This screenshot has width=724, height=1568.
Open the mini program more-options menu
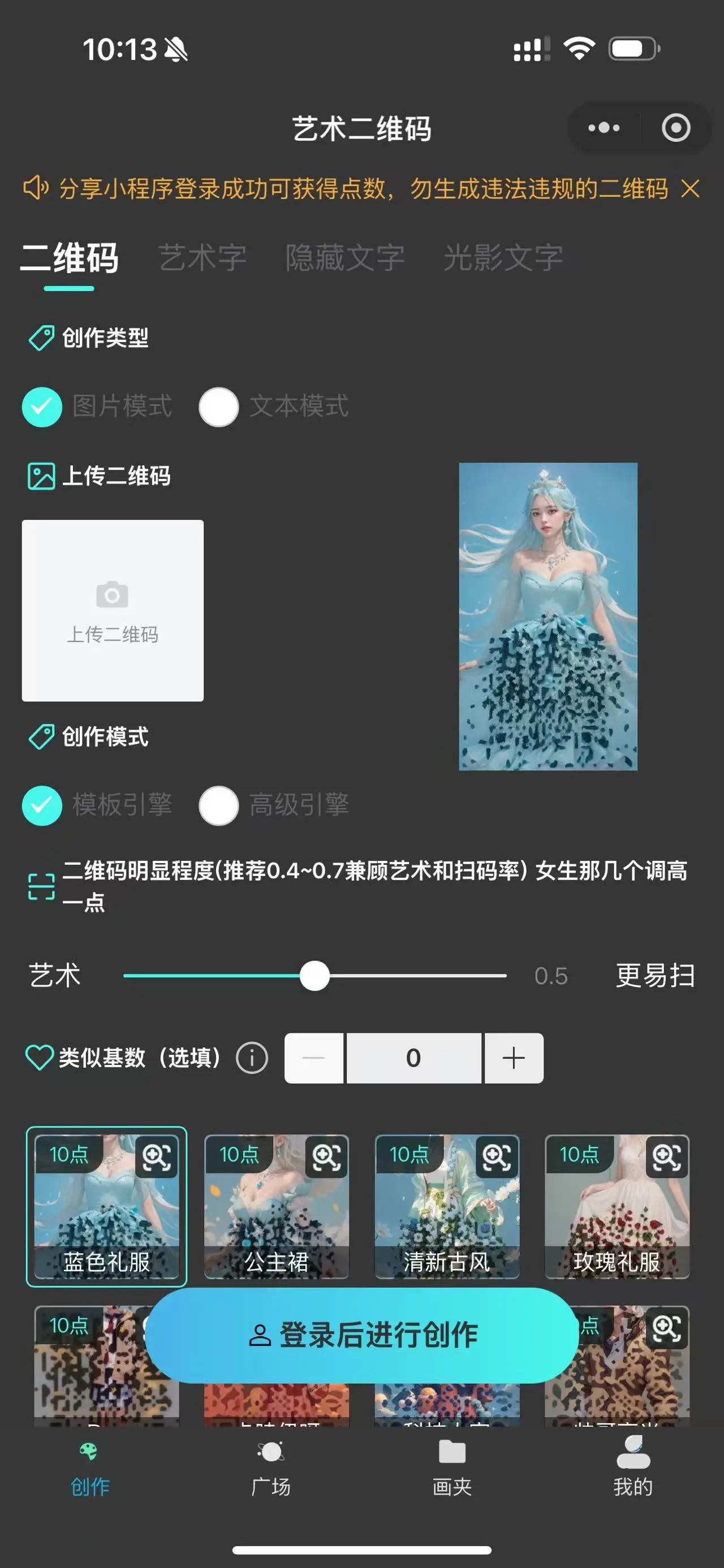tap(604, 128)
